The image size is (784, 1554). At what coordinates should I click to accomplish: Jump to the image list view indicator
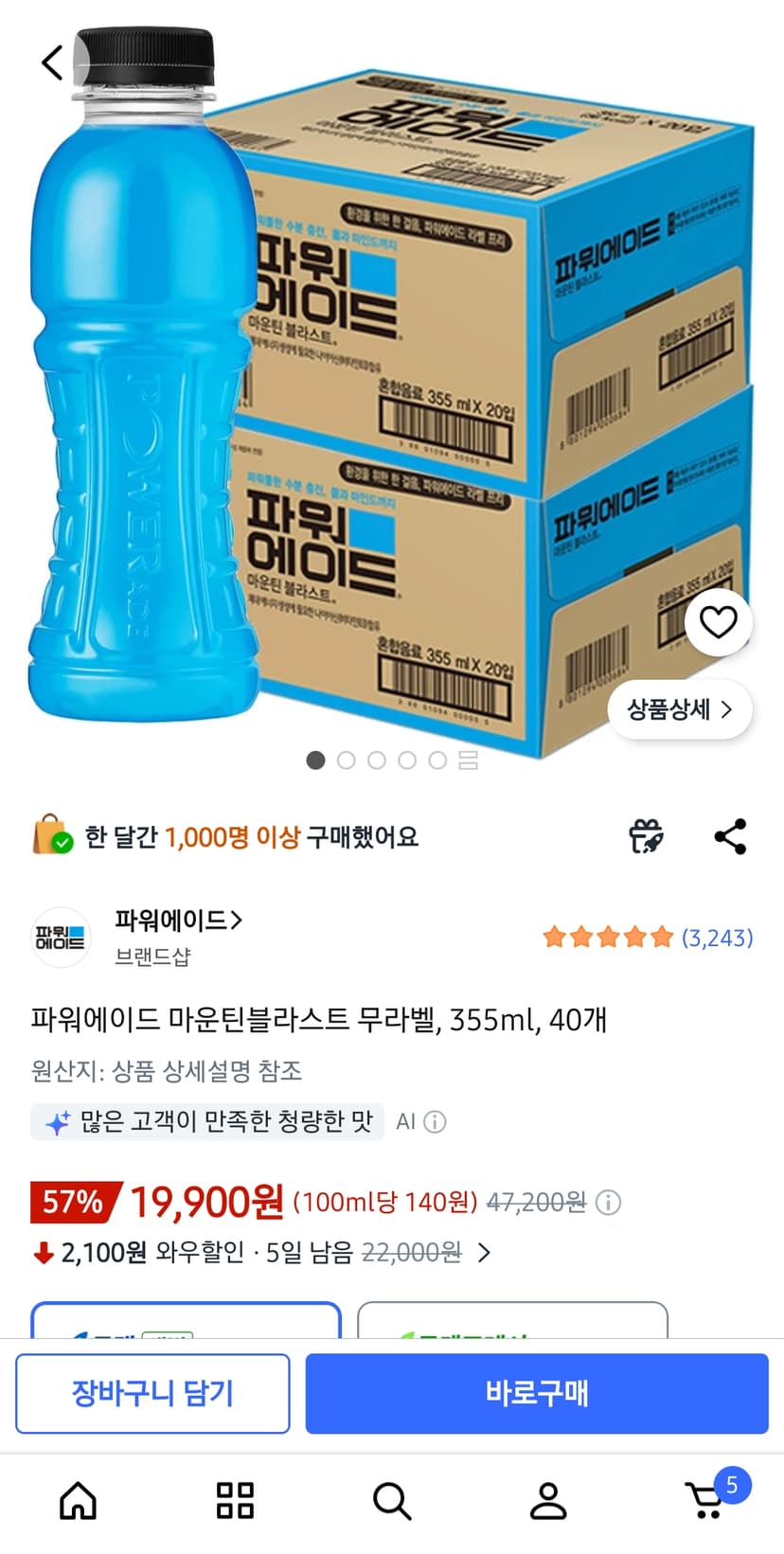(x=468, y=760)
